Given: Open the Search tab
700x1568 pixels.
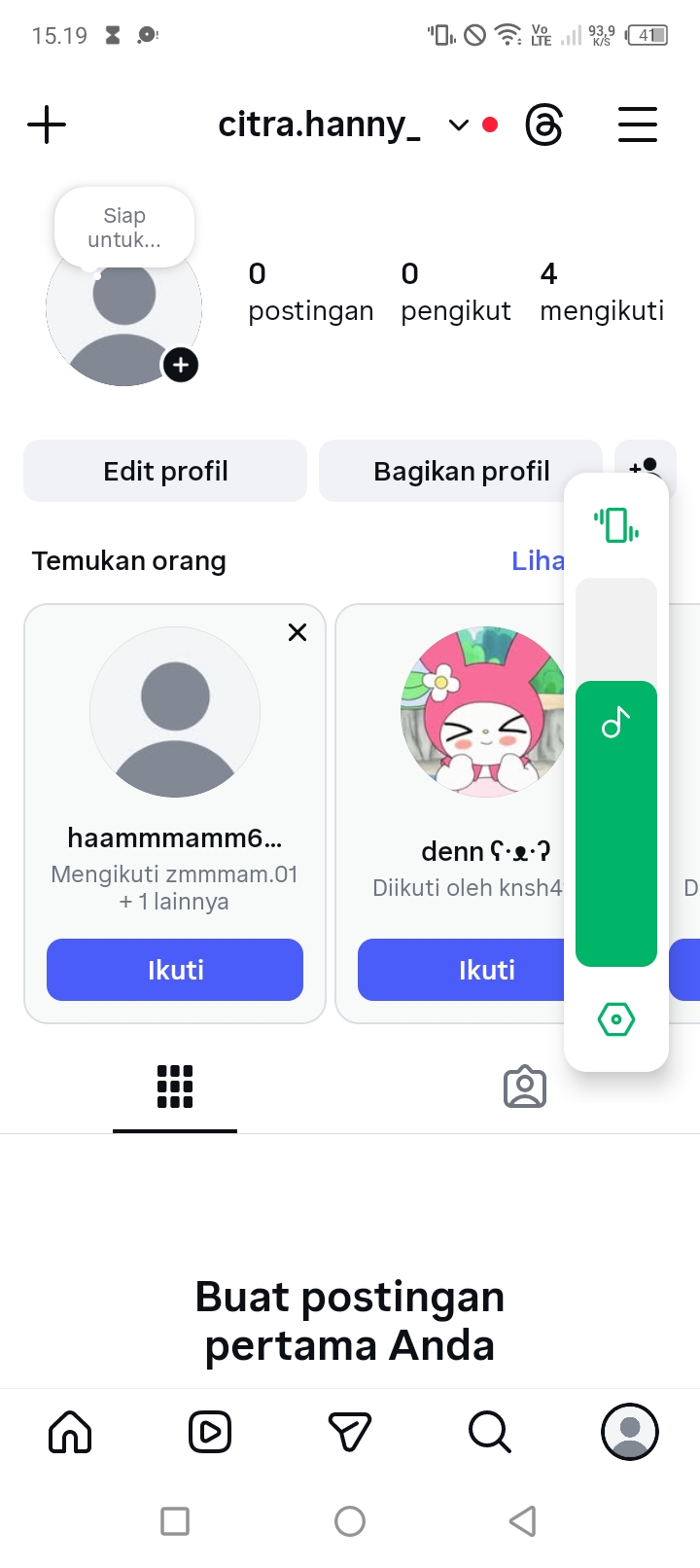Looking at the screenshot, I should [x=490, y=1432].
